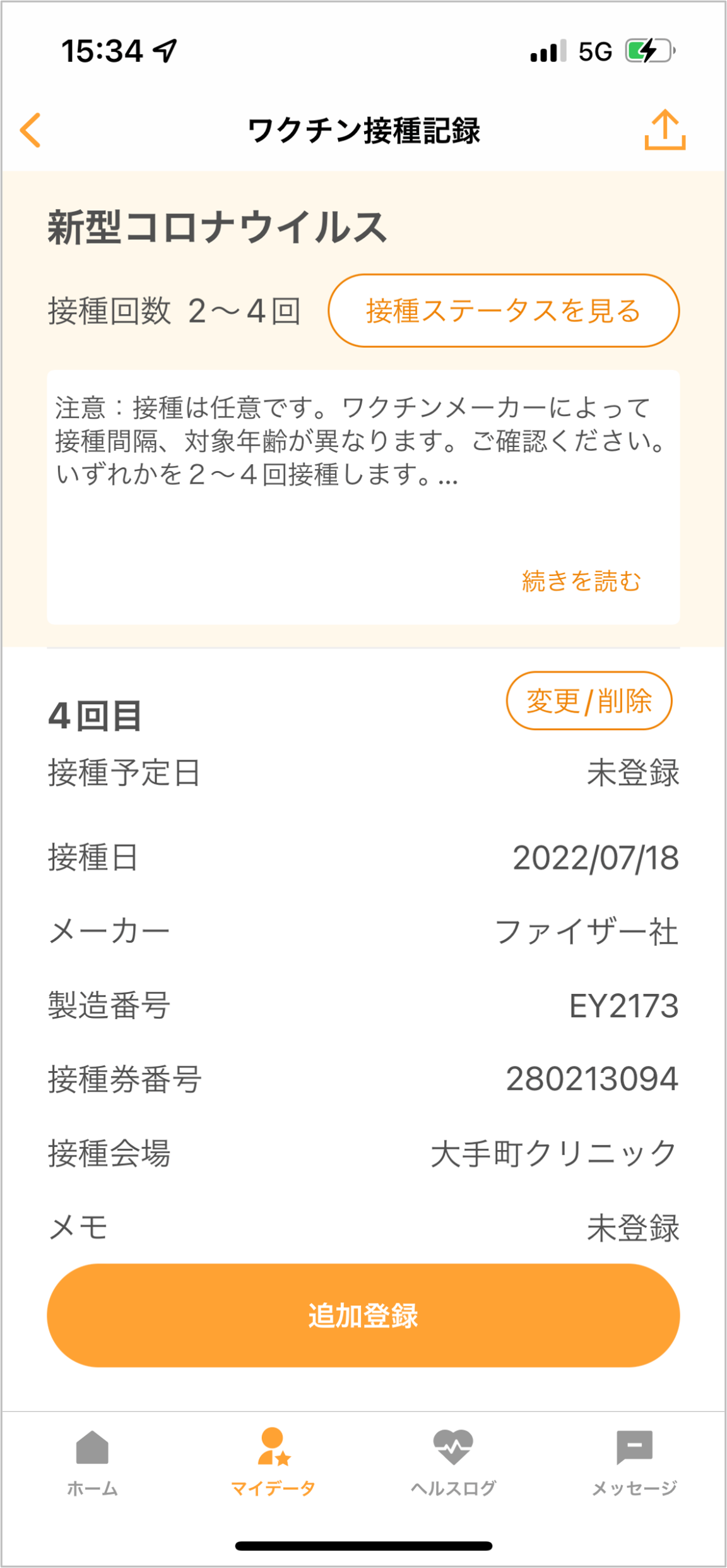
Task: Edit or delete the 4回目 record with 変更/削除
Action: click(589, 701)
